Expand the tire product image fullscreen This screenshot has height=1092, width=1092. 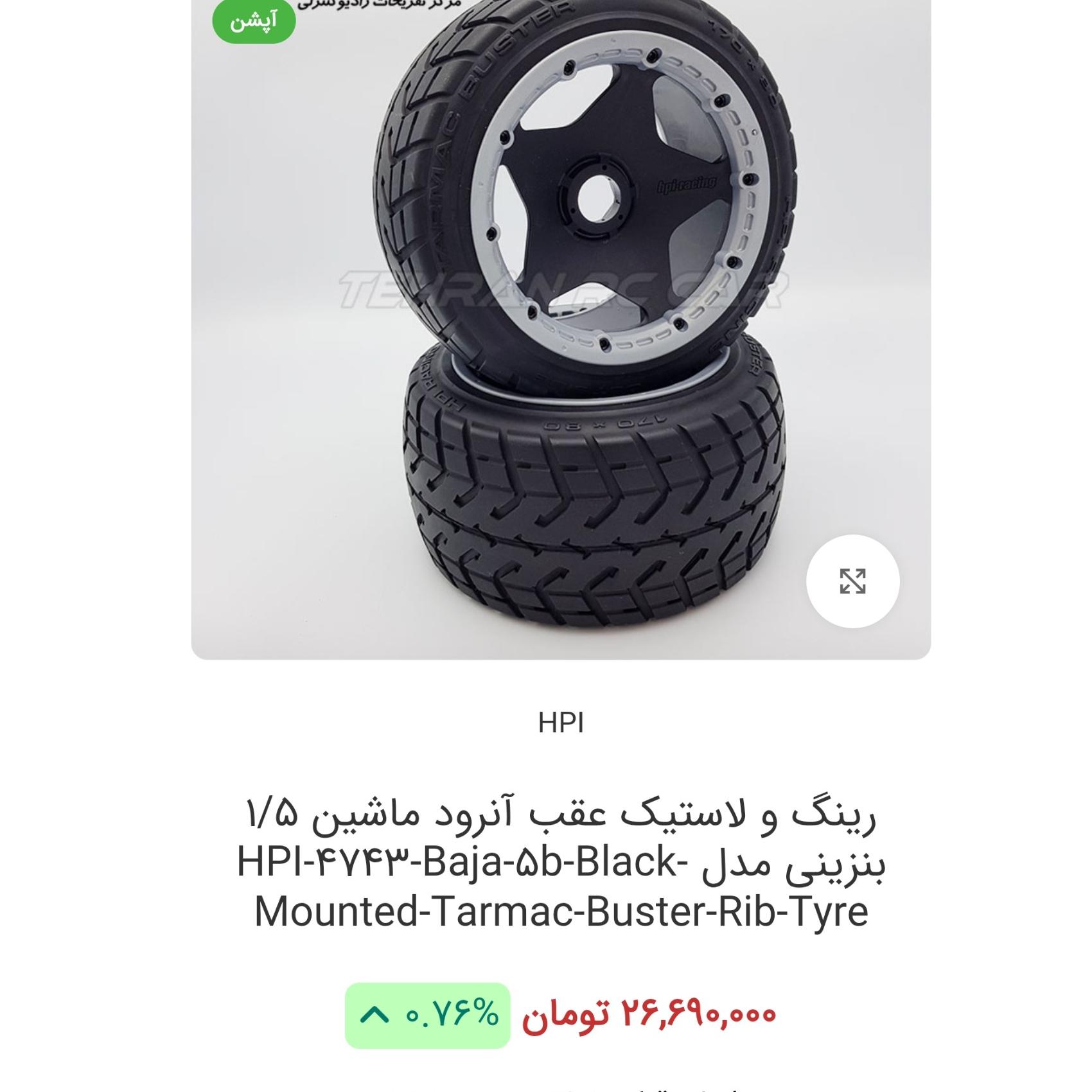coord(852,581)
